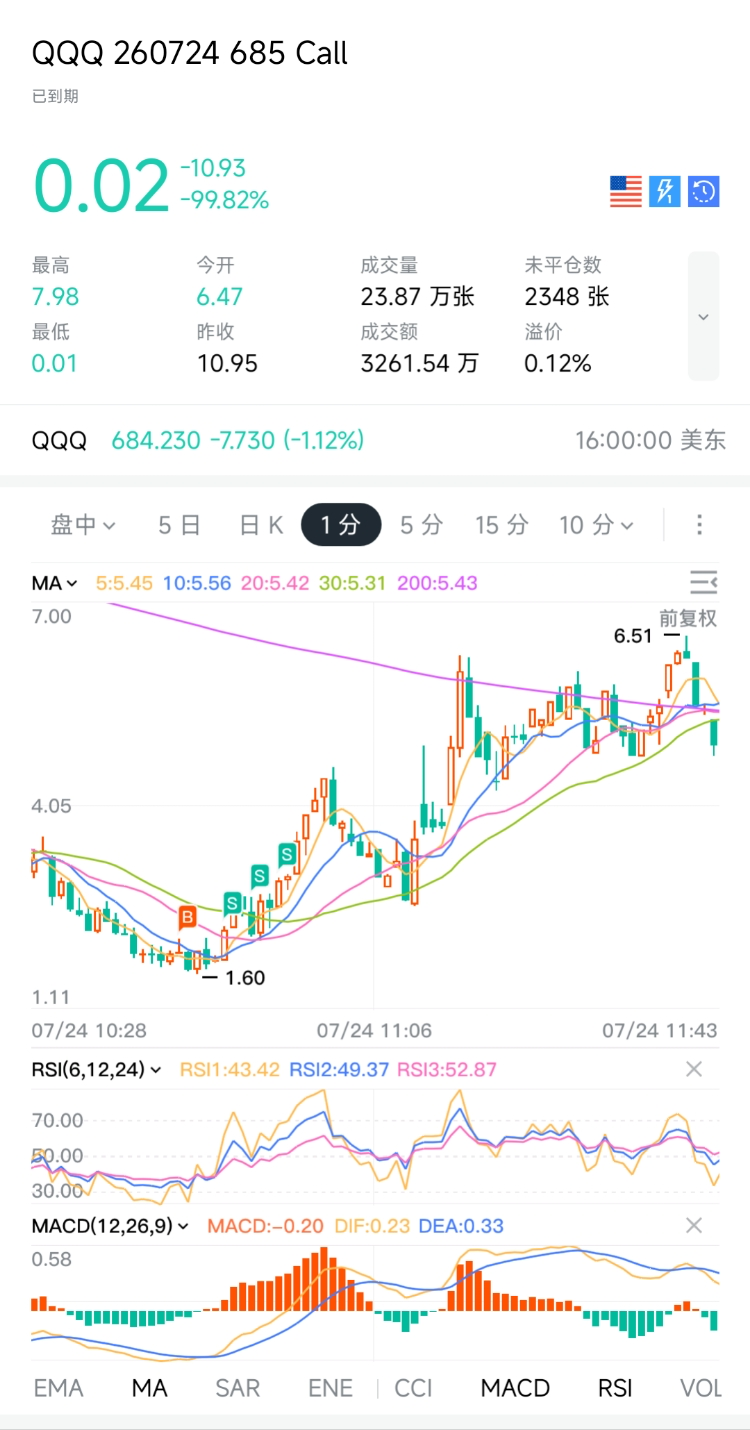Tap the lightning quick trade icon
Image resolution: width=750 pixels, height=1430 pixels.
coord(664,191)
